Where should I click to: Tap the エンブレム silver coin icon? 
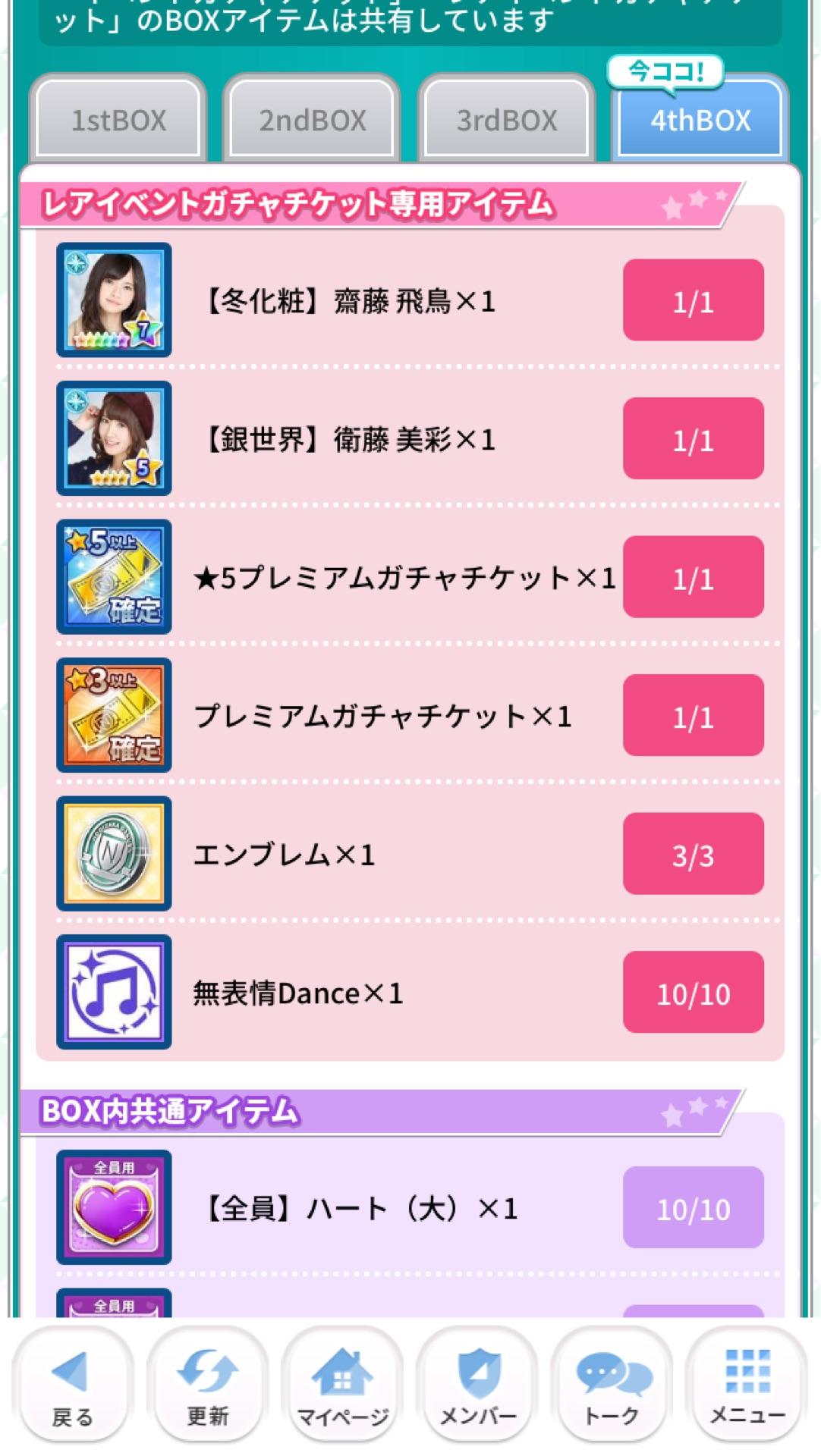(x=113, y=853)
